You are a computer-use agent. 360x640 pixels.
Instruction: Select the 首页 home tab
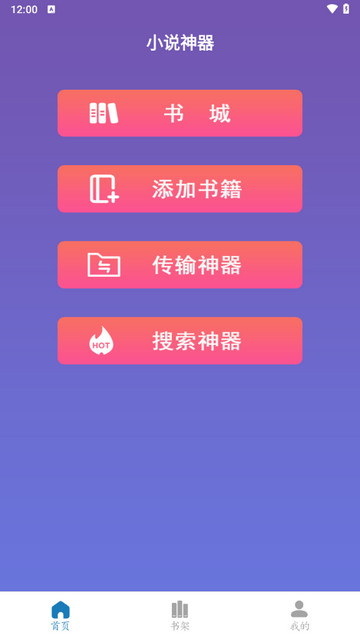[60, 616]
